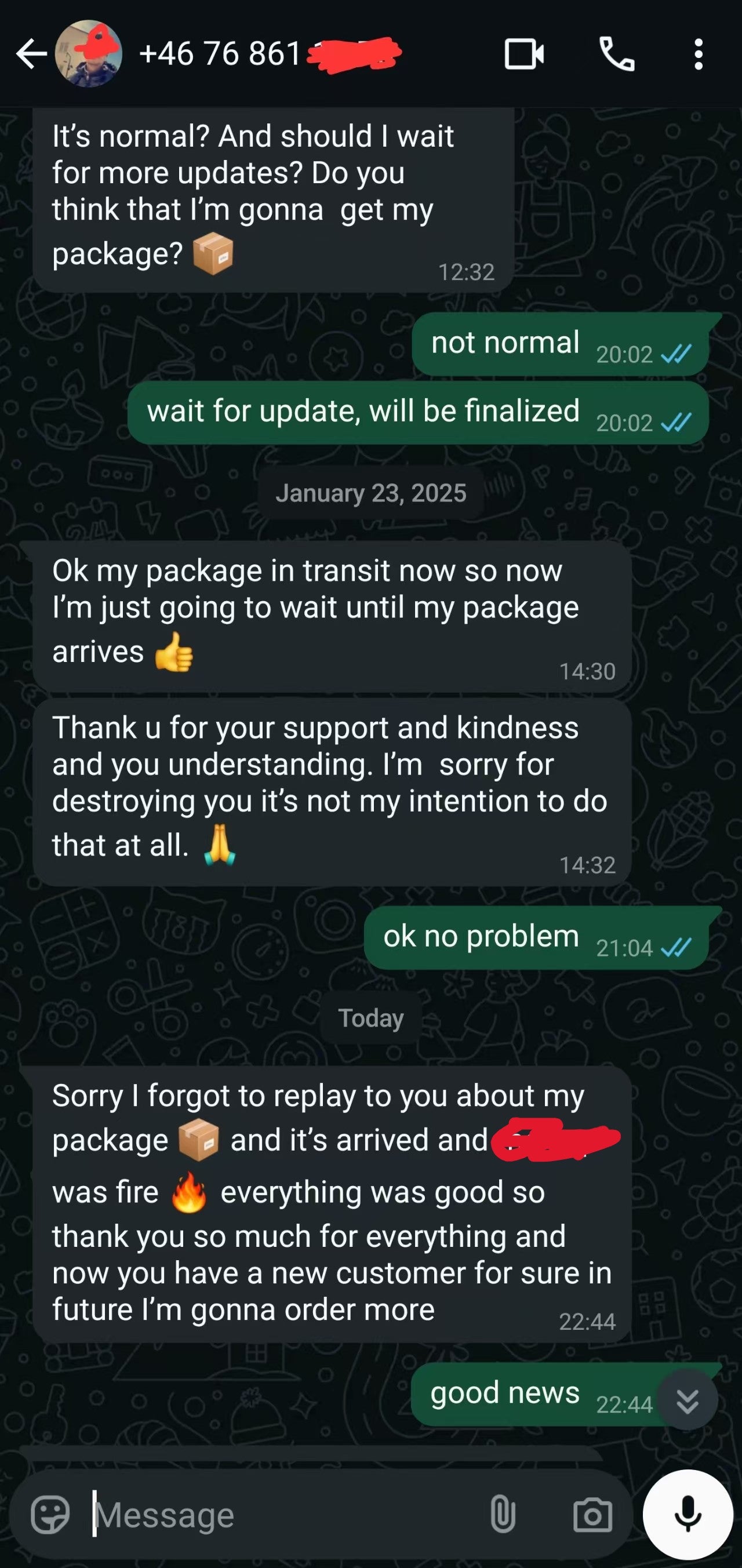
Task: Go back to the chats list
Action: (x=31, y=55)
